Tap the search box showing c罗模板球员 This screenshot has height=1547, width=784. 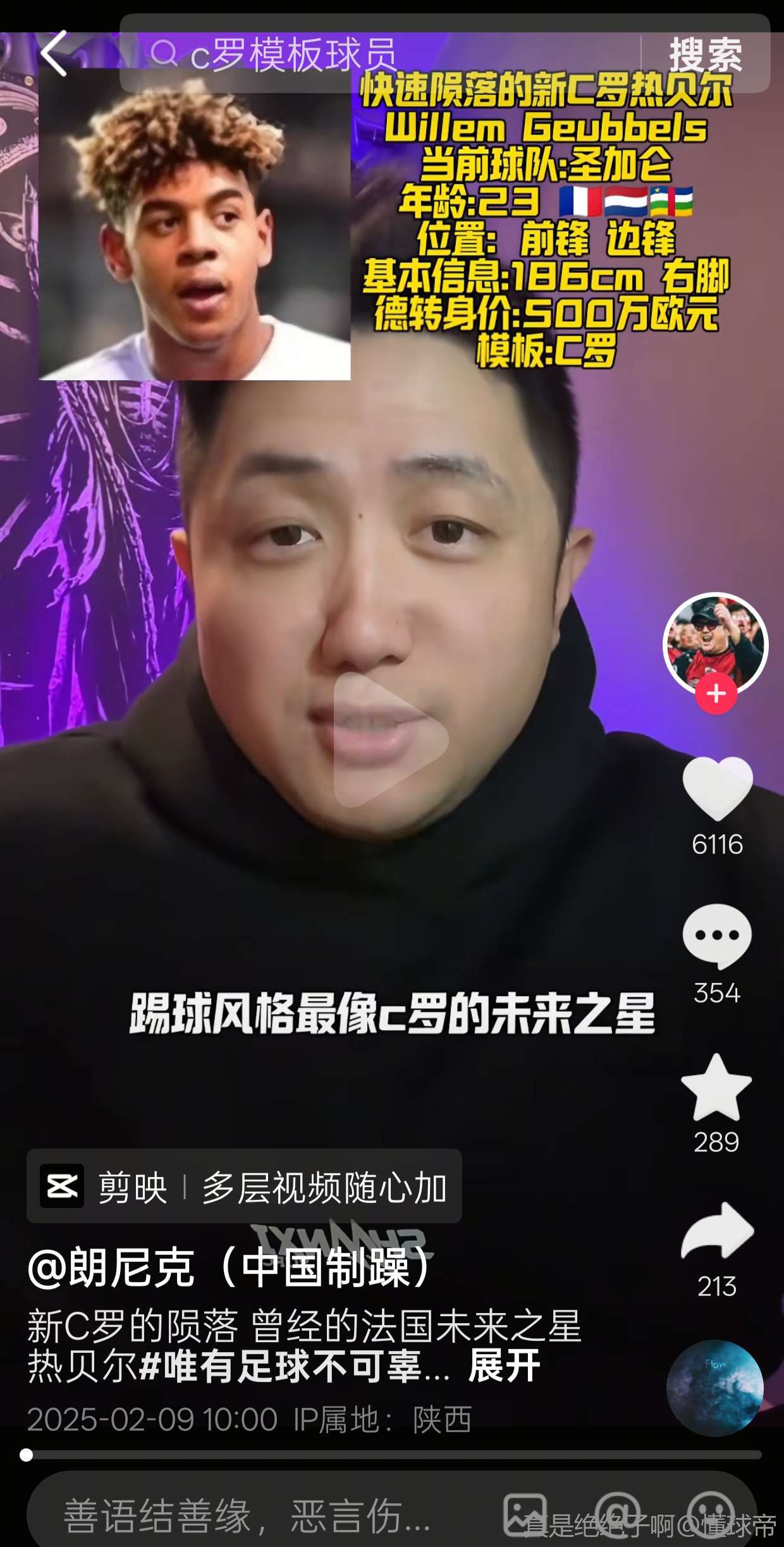coord(379,54)
